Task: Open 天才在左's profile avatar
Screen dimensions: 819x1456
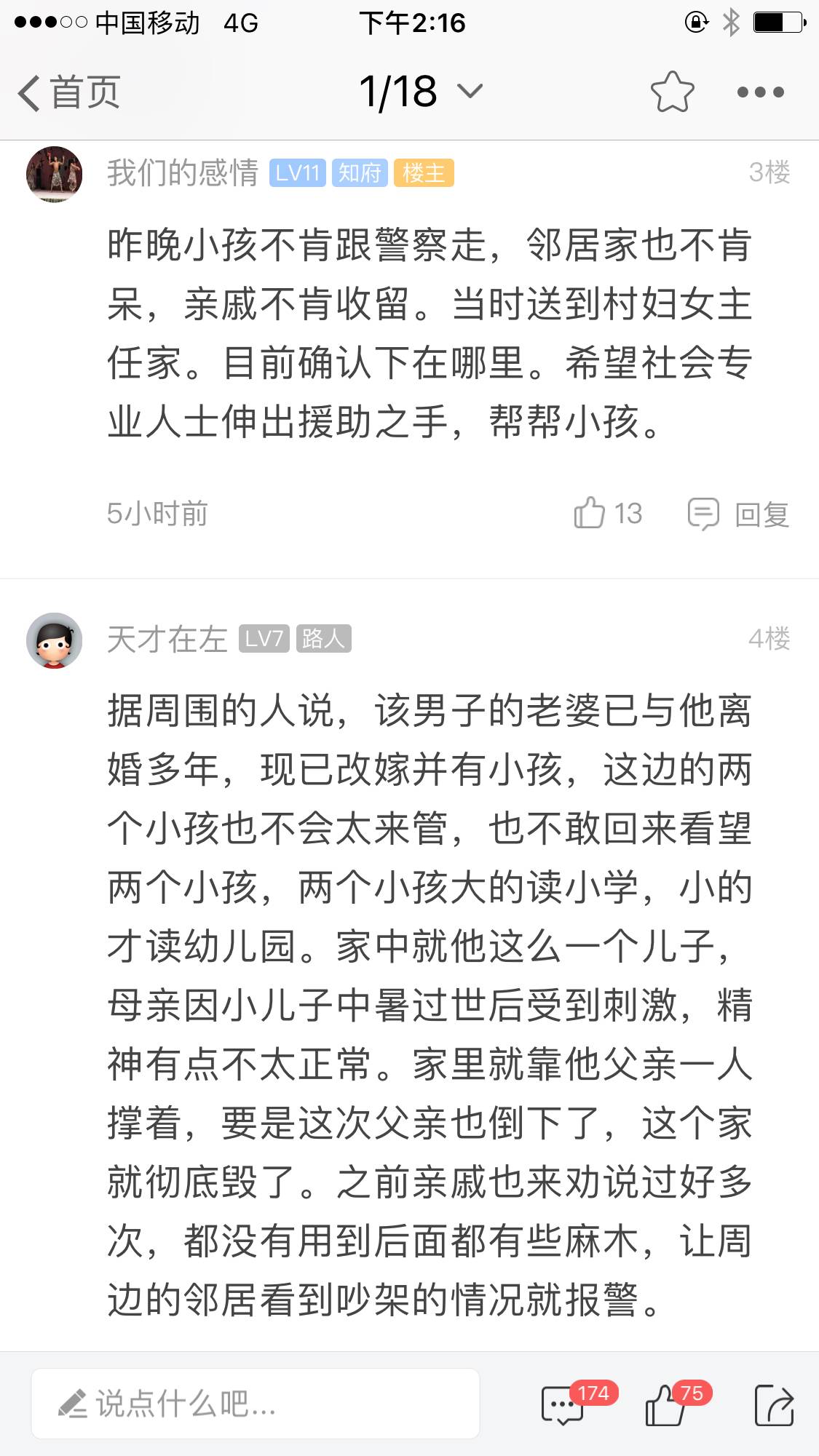Action: tap(54, 640)
